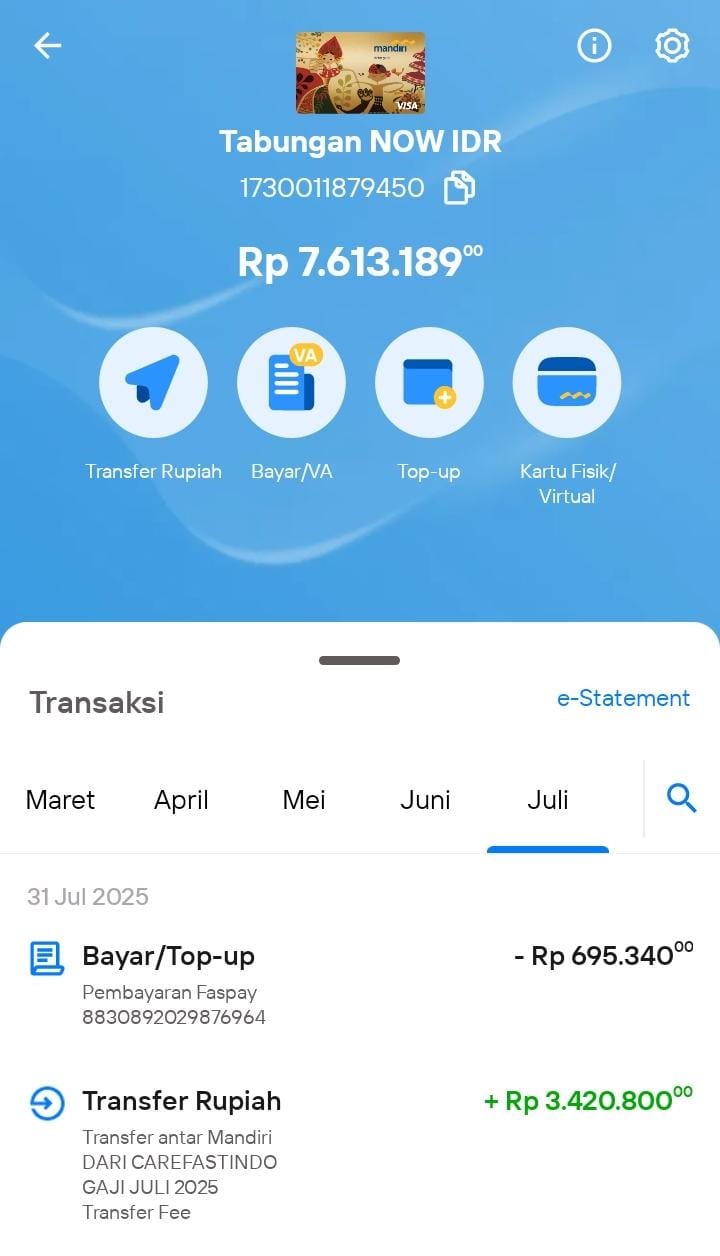Screen dimensions: 720x1256
Task: Go back using the top-left arrow
Action: pos(47,45)
